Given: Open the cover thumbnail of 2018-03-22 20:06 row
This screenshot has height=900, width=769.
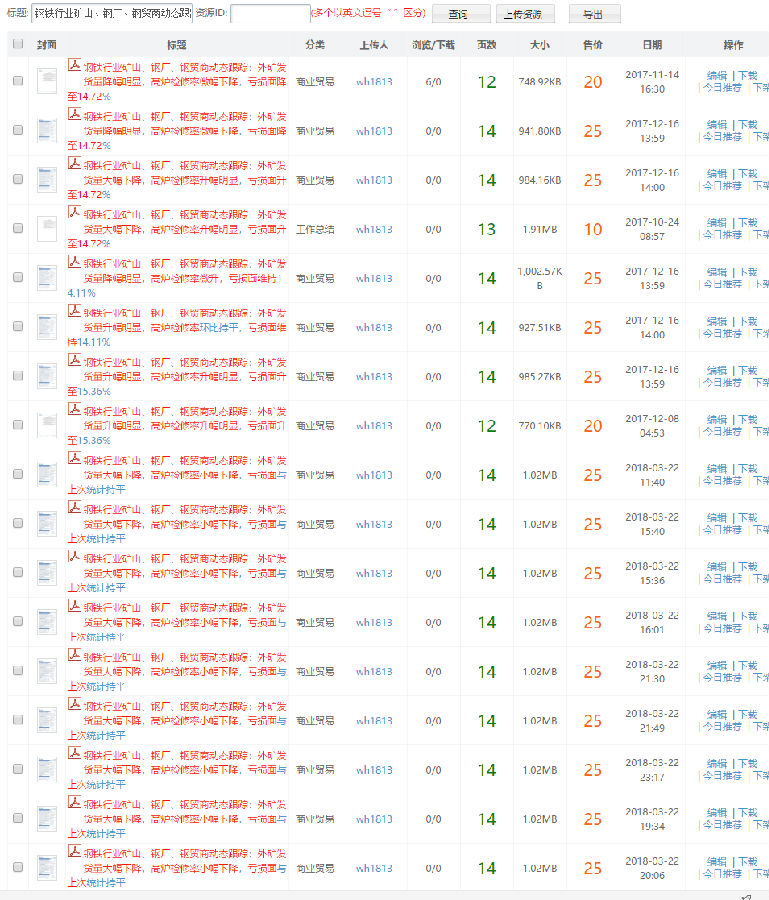Looking at the screenshot, I should pos(46,866).
